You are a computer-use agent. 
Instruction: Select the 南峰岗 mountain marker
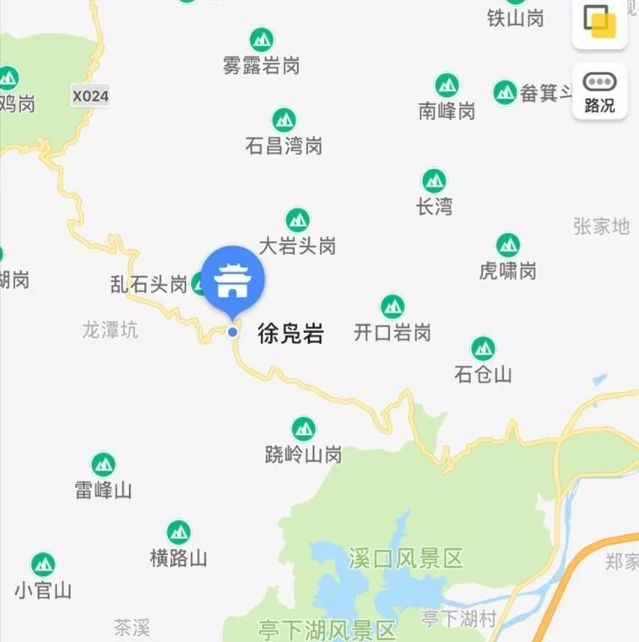pos(447,85)
